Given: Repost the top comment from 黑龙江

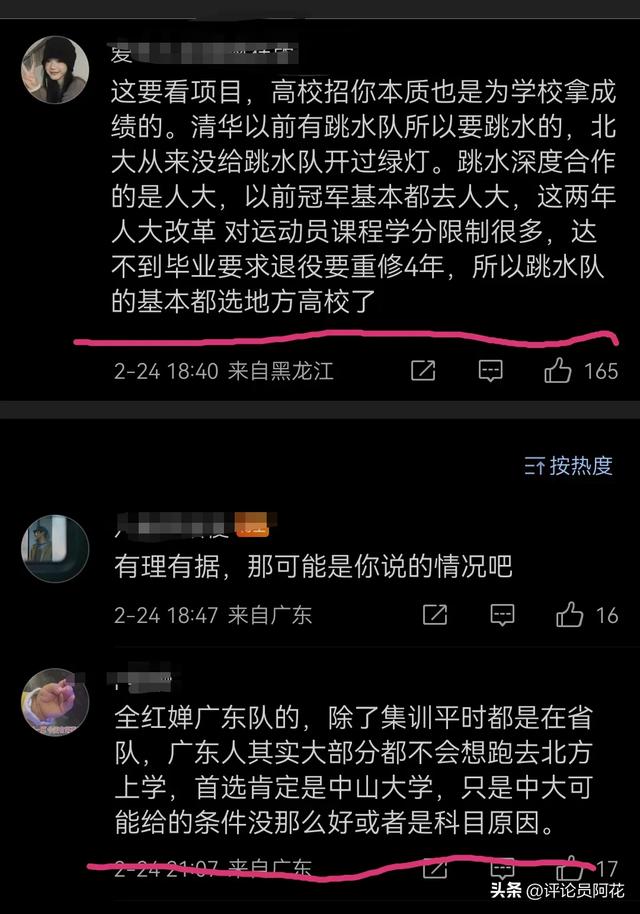Looking at the screenshot, I should point(423,371).
